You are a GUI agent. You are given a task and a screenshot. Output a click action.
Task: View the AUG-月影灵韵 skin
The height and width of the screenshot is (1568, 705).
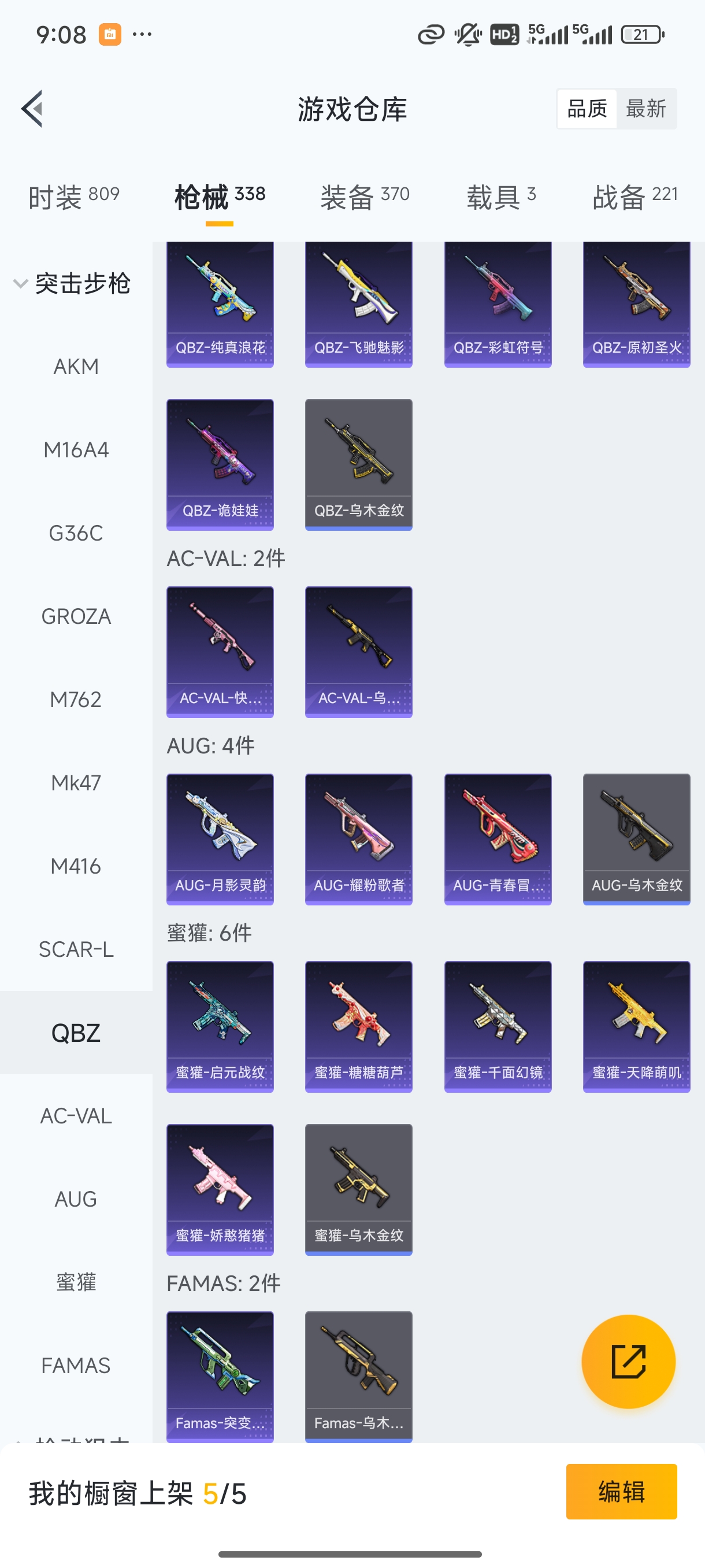tap(220, 839)
